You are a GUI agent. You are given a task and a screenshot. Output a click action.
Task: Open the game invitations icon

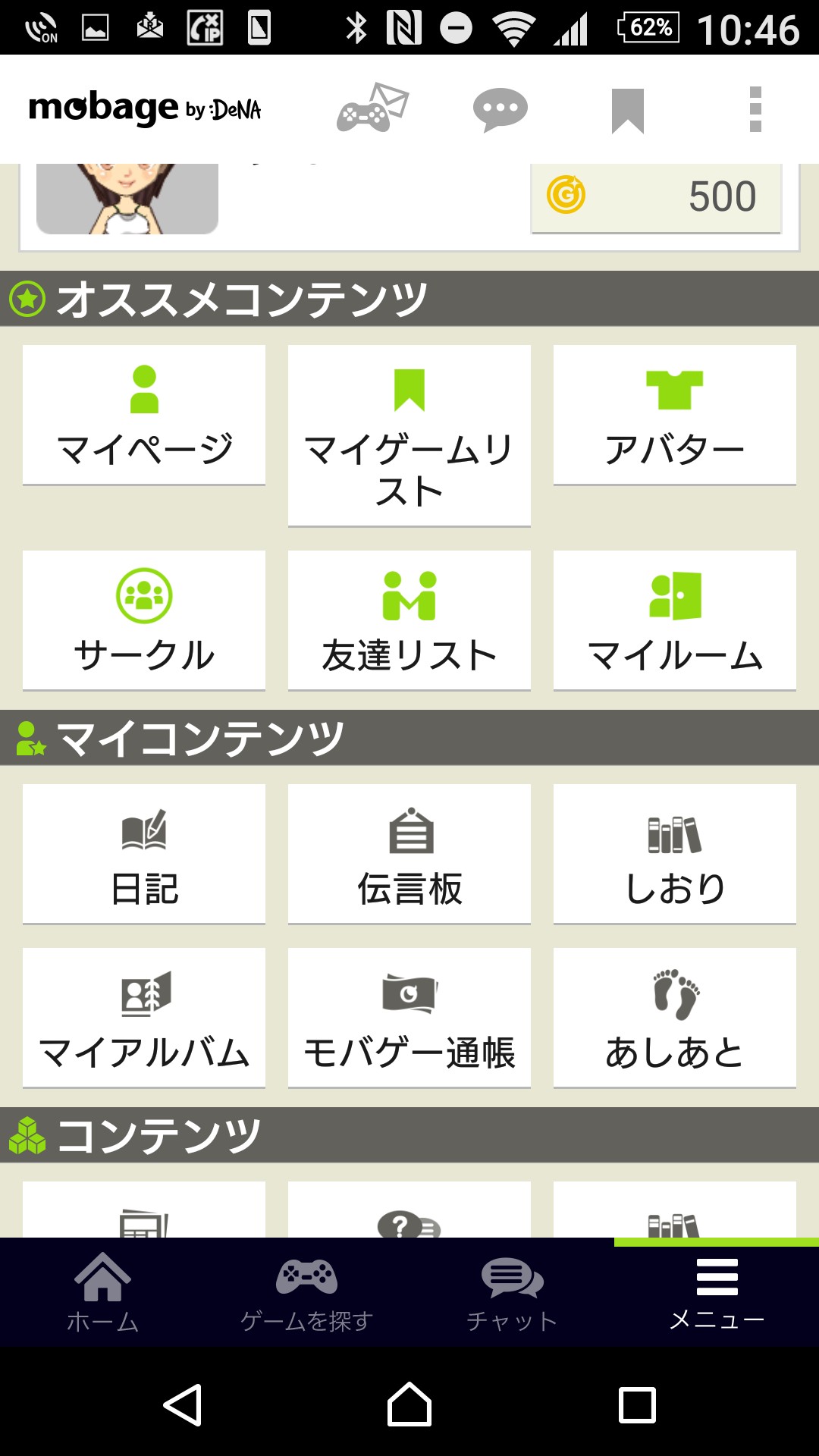tap(372, 108)
